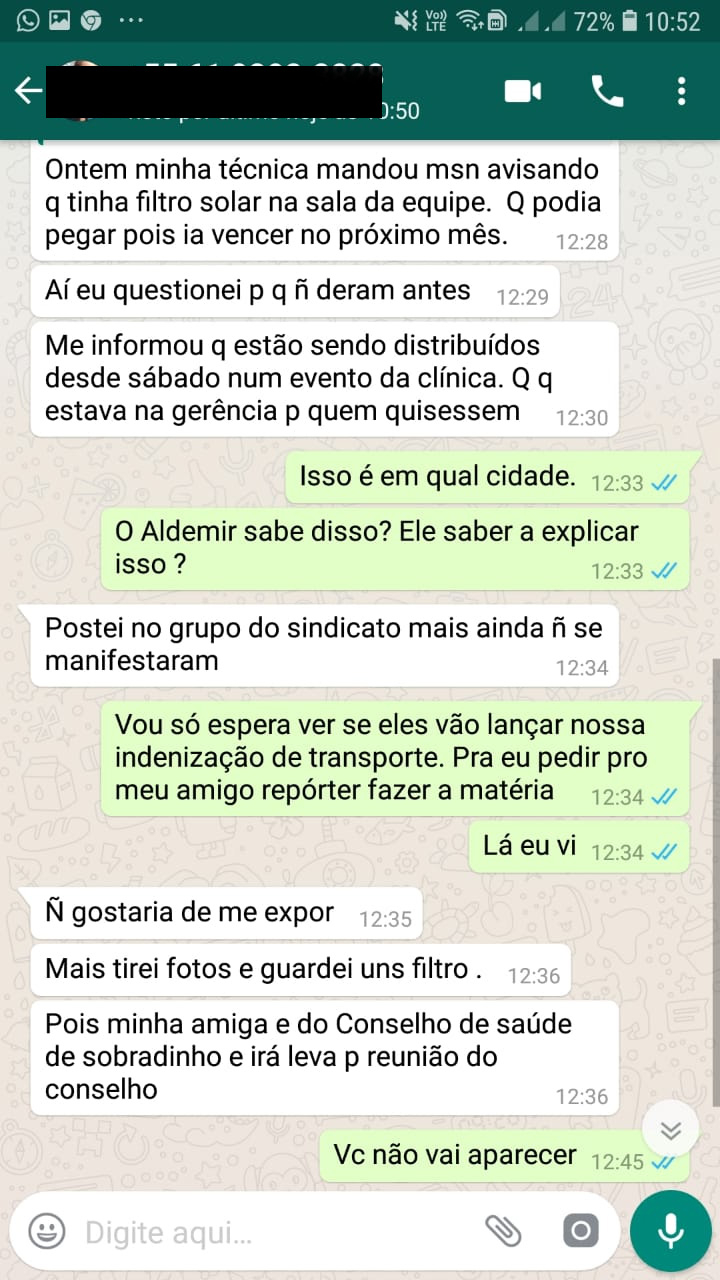The image size is (720, 1280).
Task: Open the overflow menu
Action: tap(681, 91)
